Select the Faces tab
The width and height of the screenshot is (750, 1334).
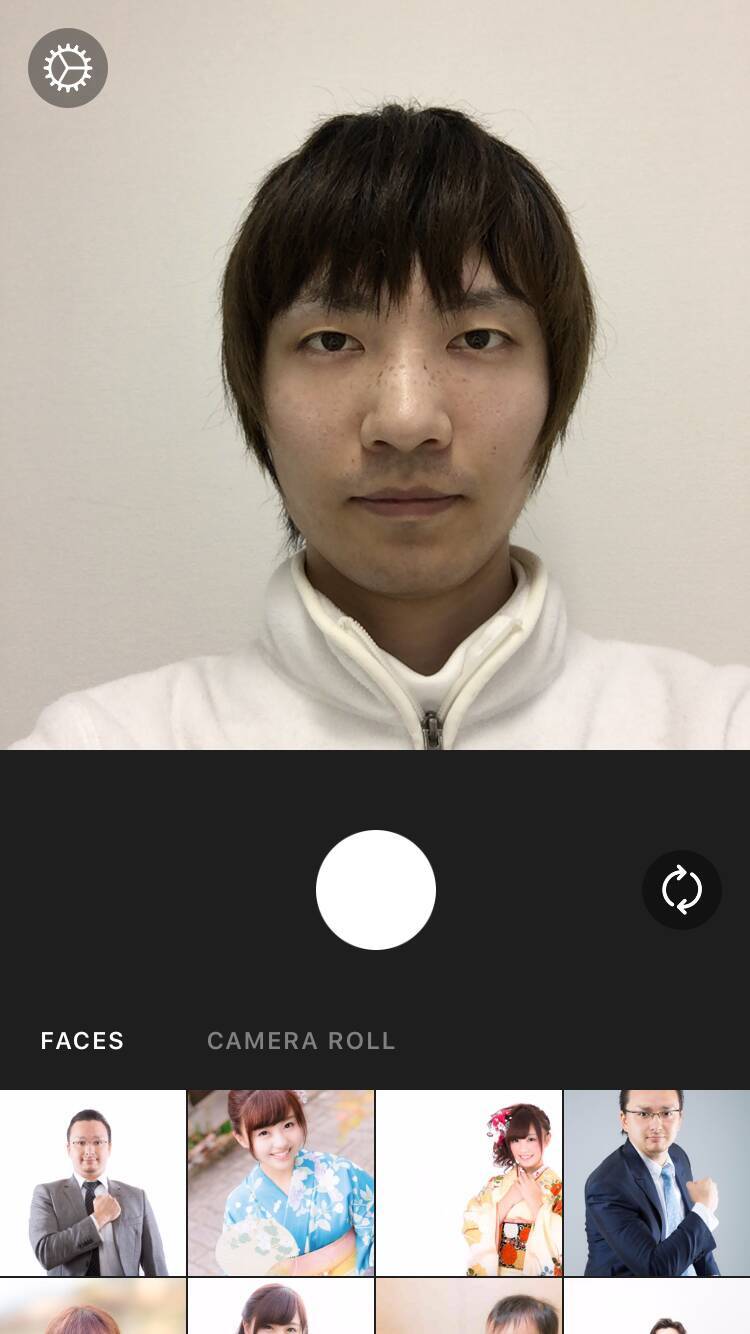coord(82,1041)
